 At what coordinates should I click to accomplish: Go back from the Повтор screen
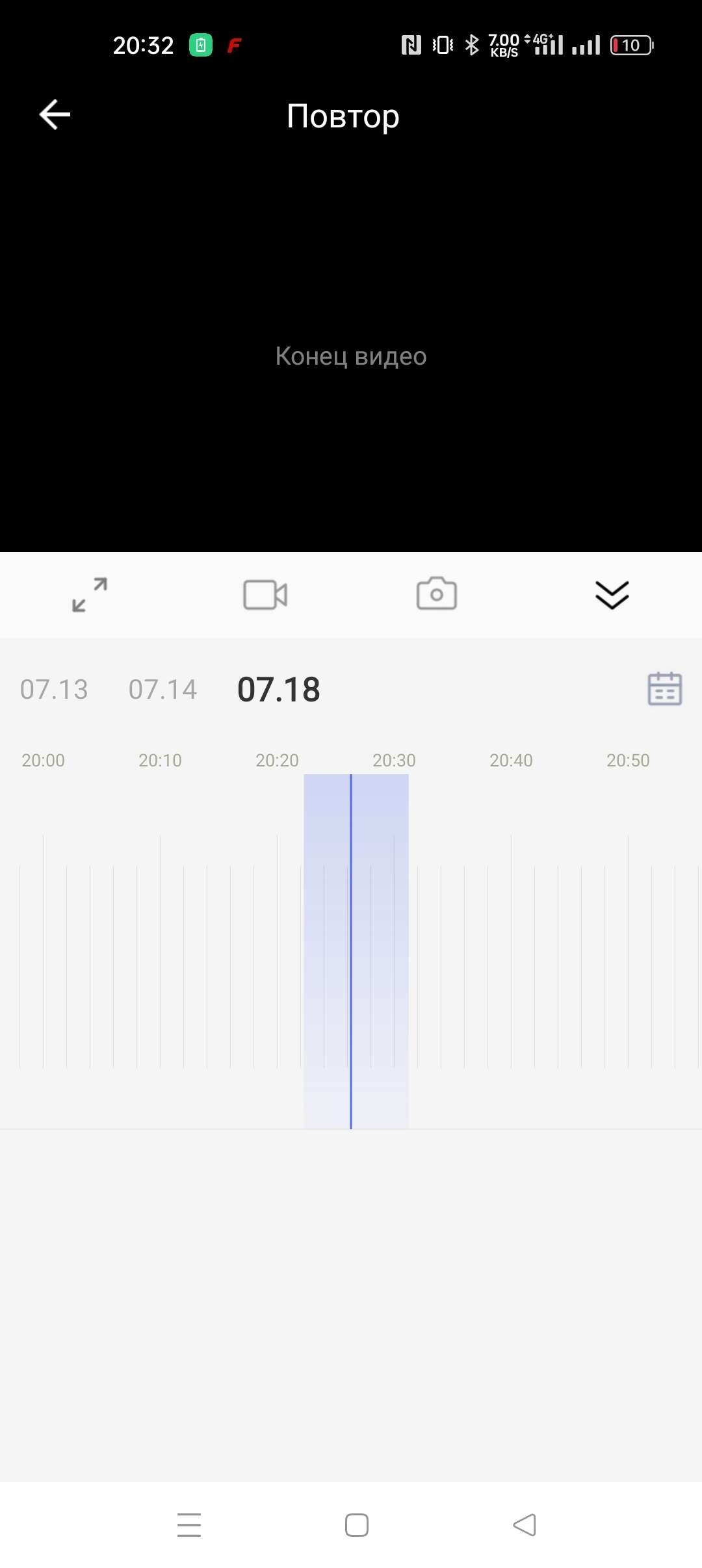pyautogui.click(x=55, y=115)
